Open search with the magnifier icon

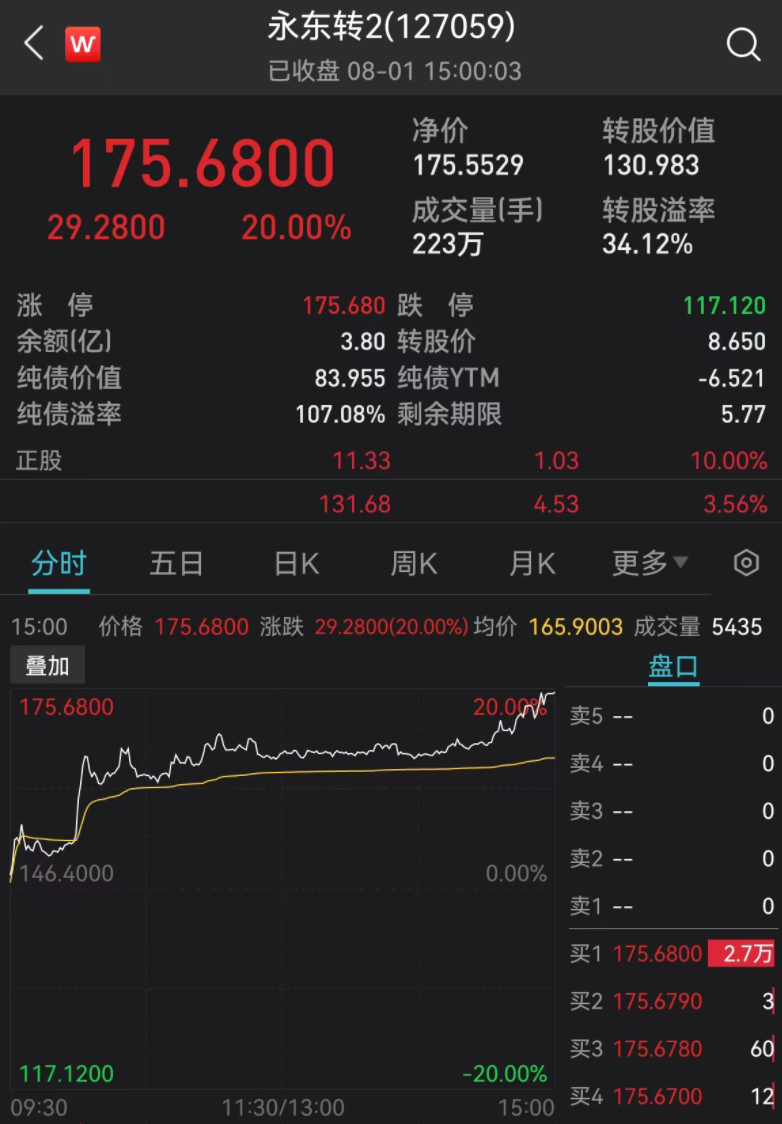coord(742,44)
